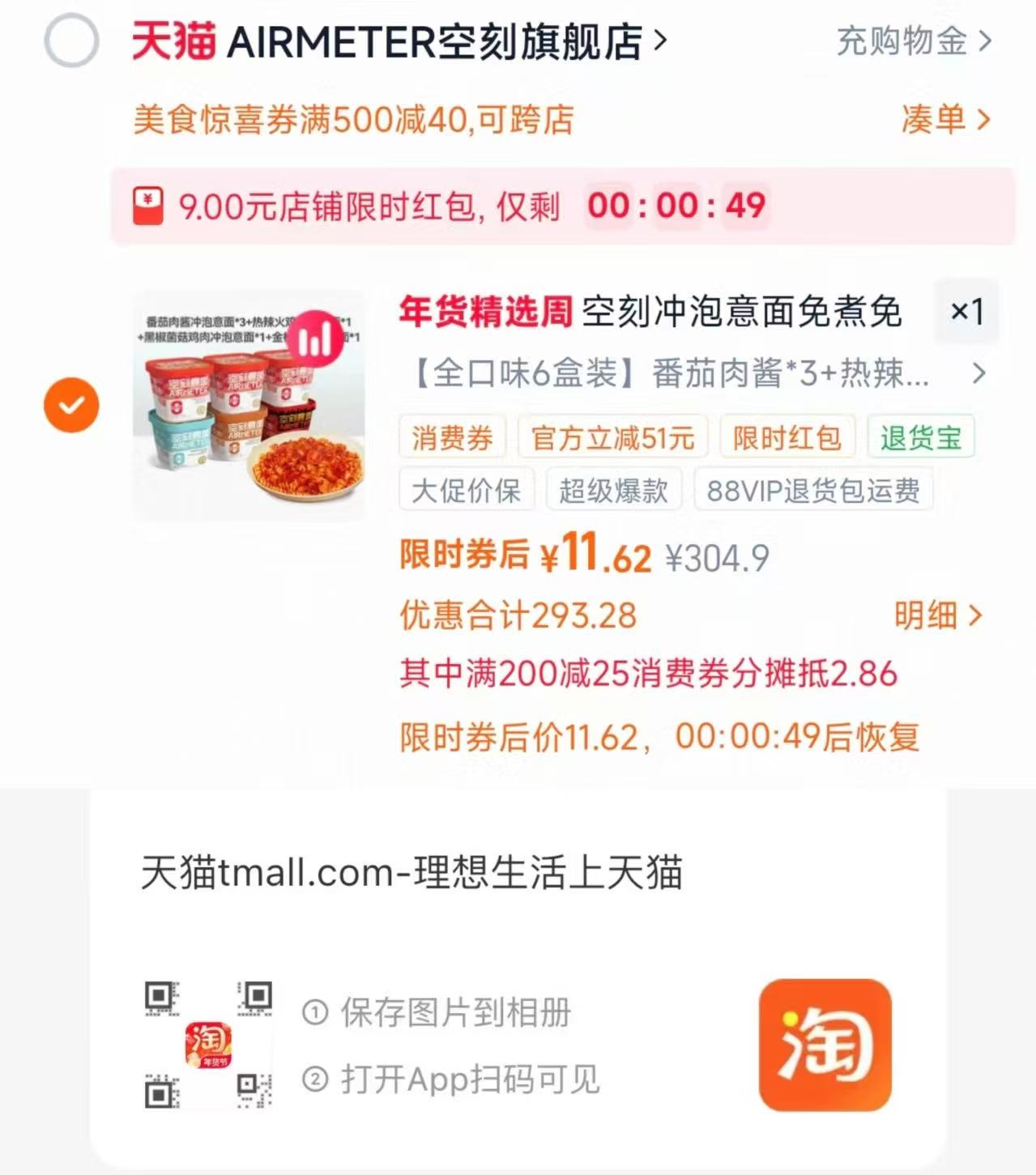Select the 88VIP退货包运费 badge
Screen dimensions: 1036x1175
coord(813,489)
